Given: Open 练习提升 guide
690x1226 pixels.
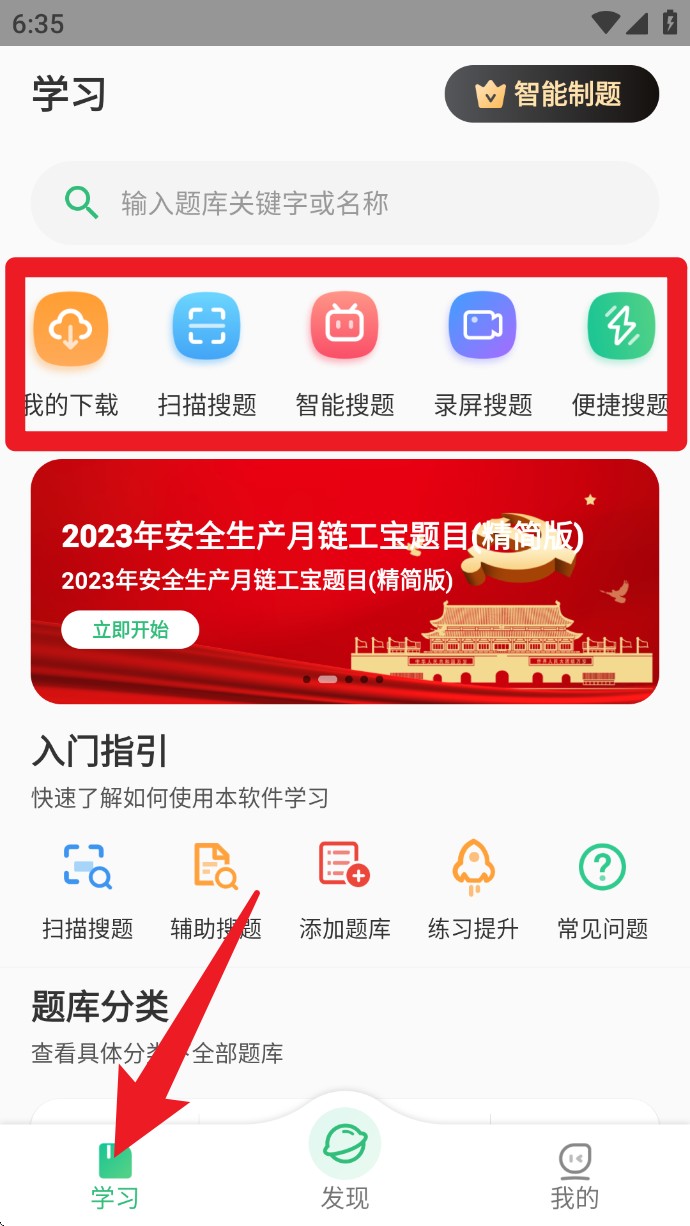Looking at the screenshot, I should (473, 890).
